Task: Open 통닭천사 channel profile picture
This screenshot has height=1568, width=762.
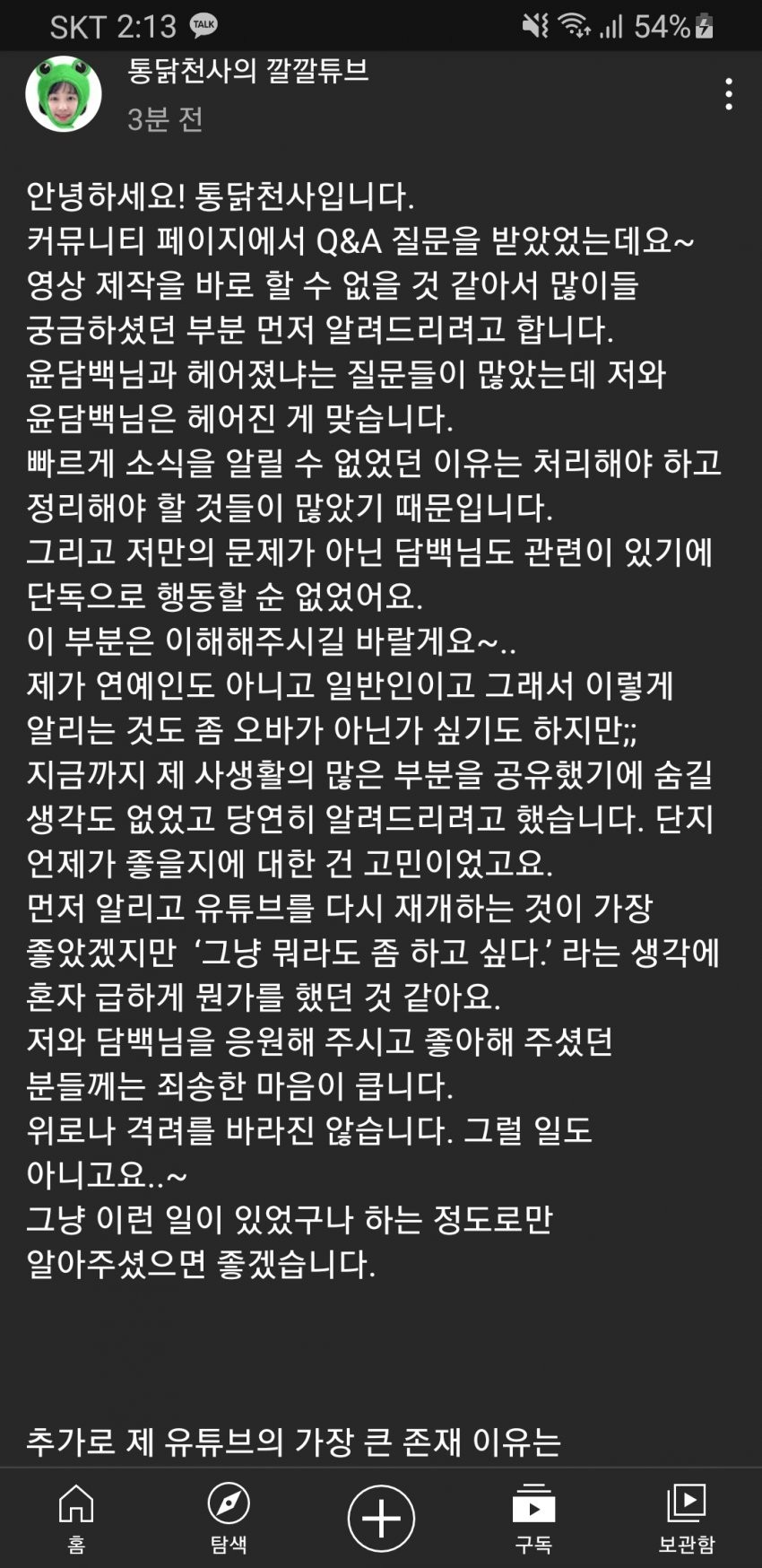Action: click(x=64, y=94)
